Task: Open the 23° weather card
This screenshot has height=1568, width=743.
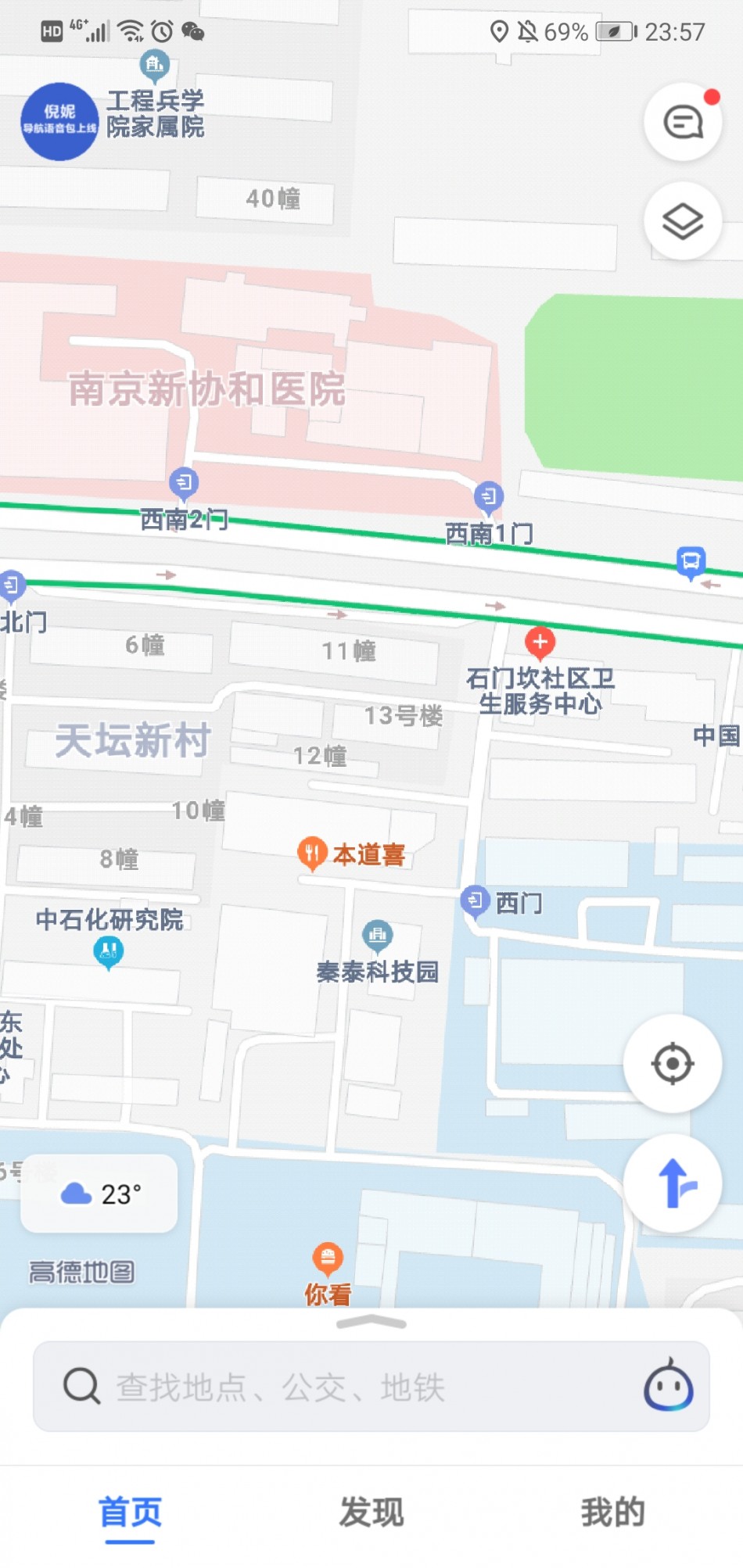Action: 99,1194
